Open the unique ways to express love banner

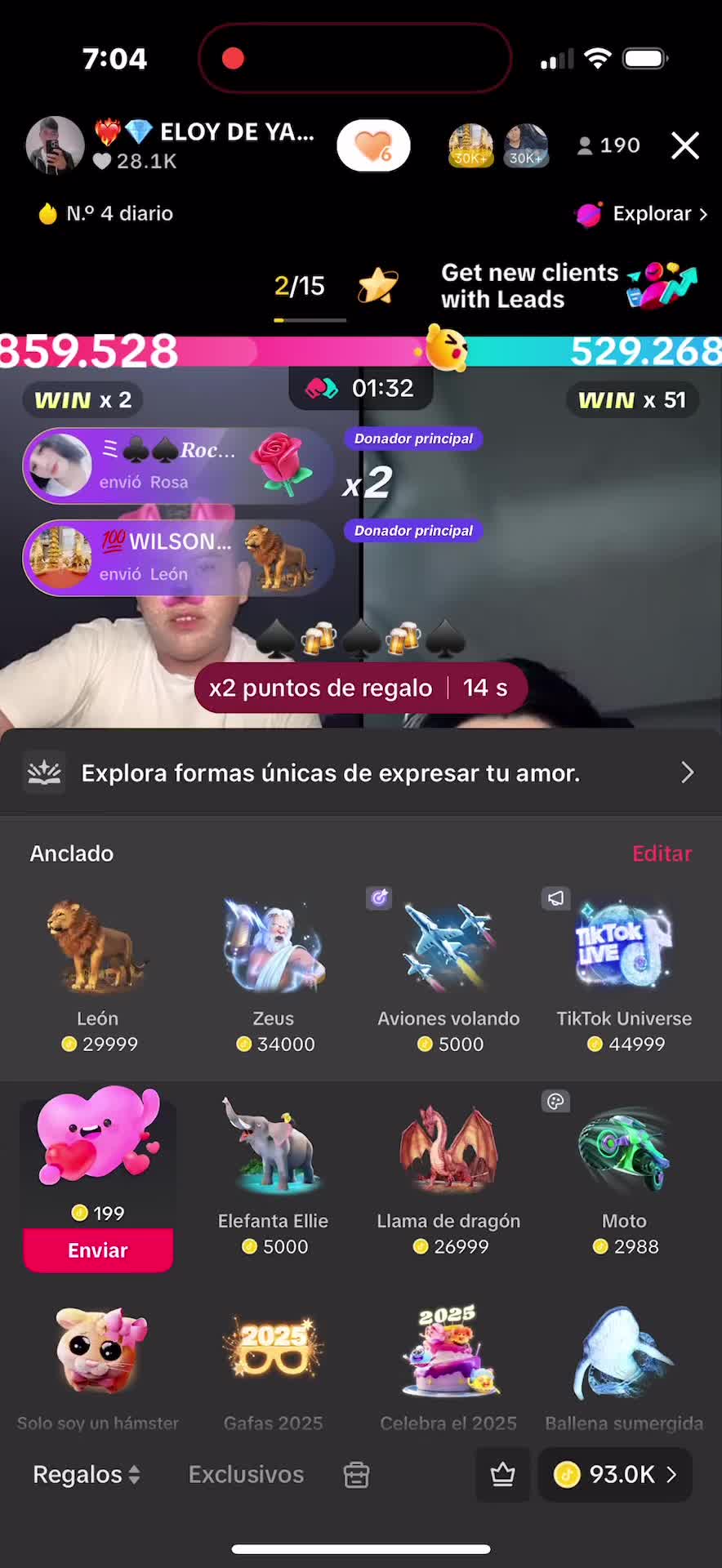(x=361, y=773)
